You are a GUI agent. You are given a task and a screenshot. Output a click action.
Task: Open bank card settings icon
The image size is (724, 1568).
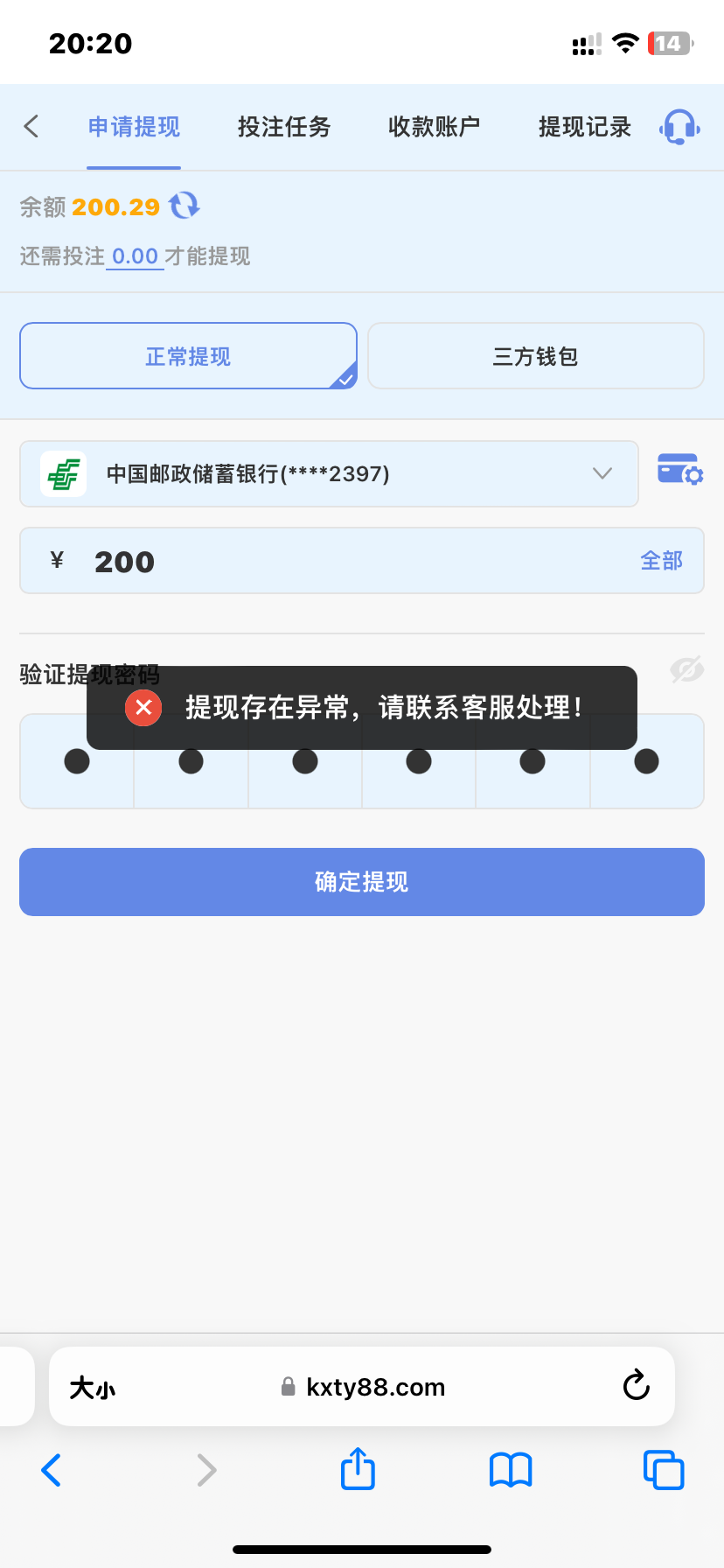click(680, 470)
